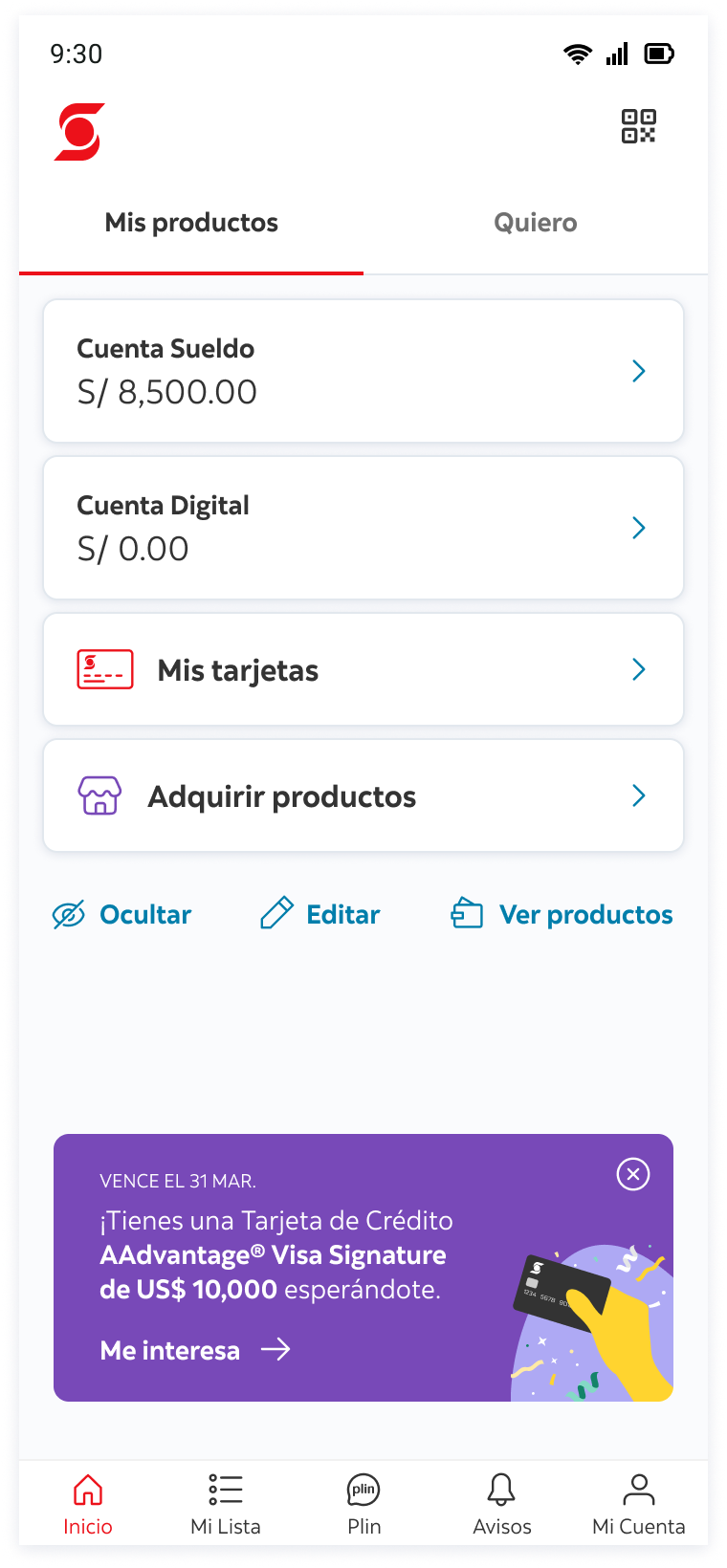Open the Mi Lista tab

pyautogui.click(x=226, y=1504)
